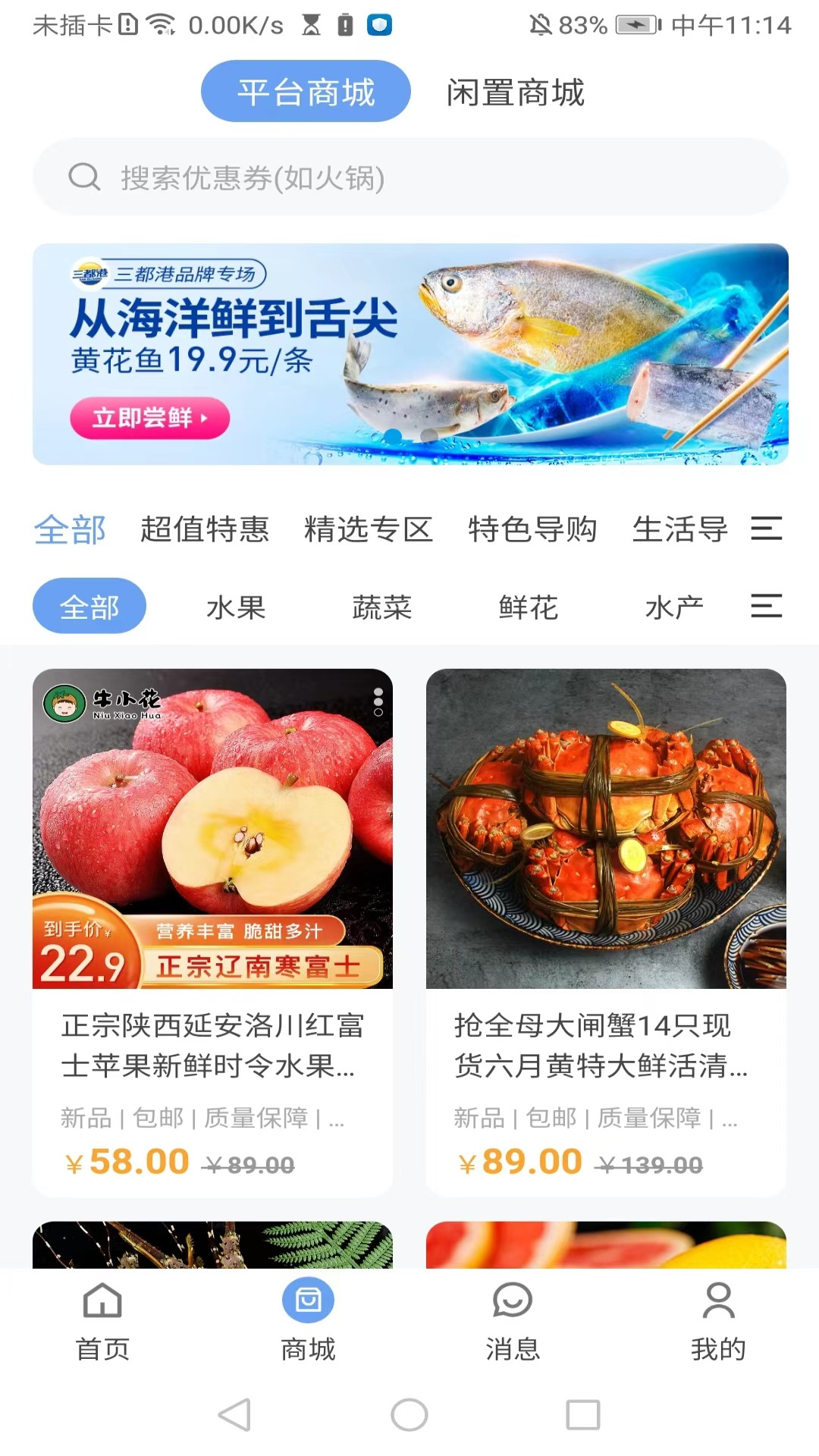Image resolution: width=819 pixels, height=1456 pixels.
Task: Tap the three-dot overflow icon on apple card
Action: pos(377,703)
